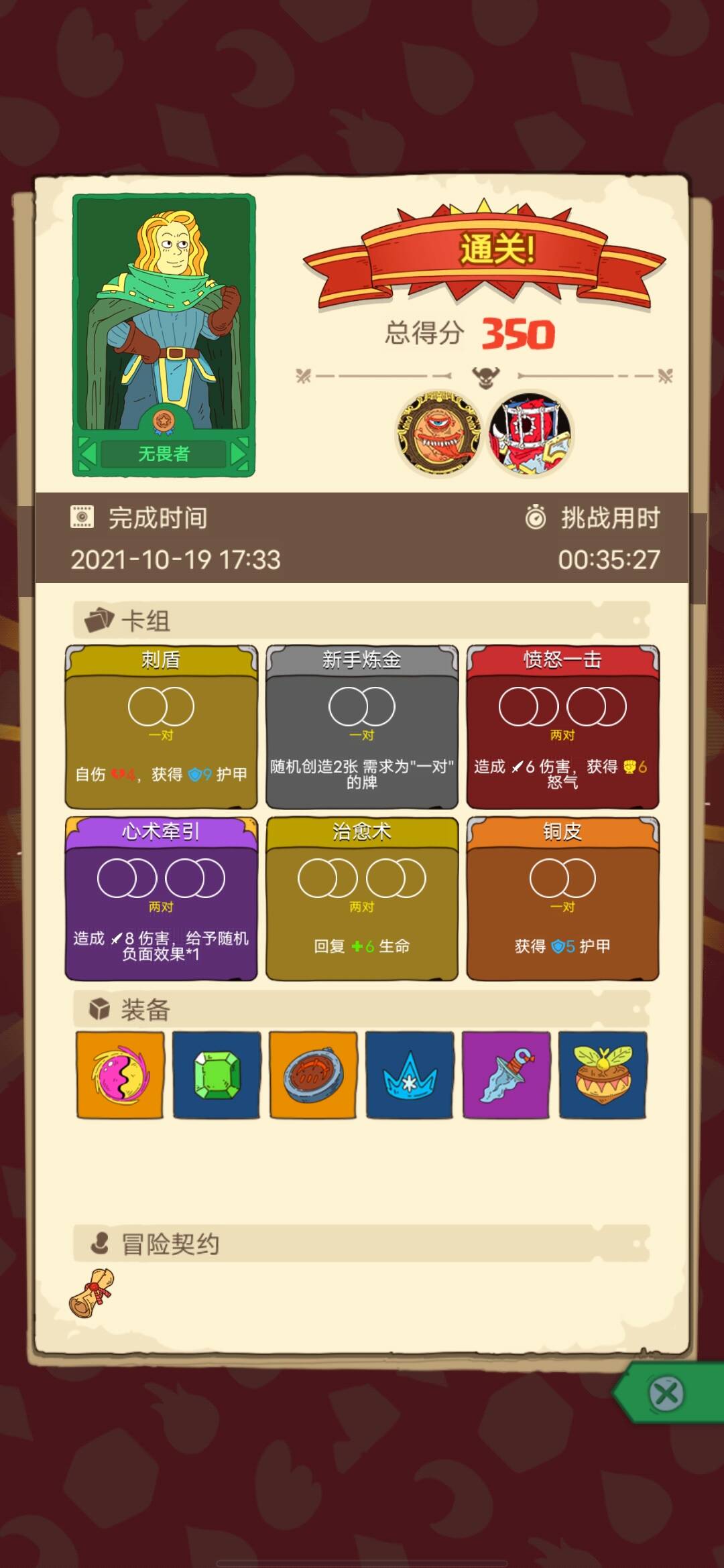Image resolution: width=724 pixels, height=1568 pixels.
Task: Open the adventure contract scroll
Action: coord(92,1293)
